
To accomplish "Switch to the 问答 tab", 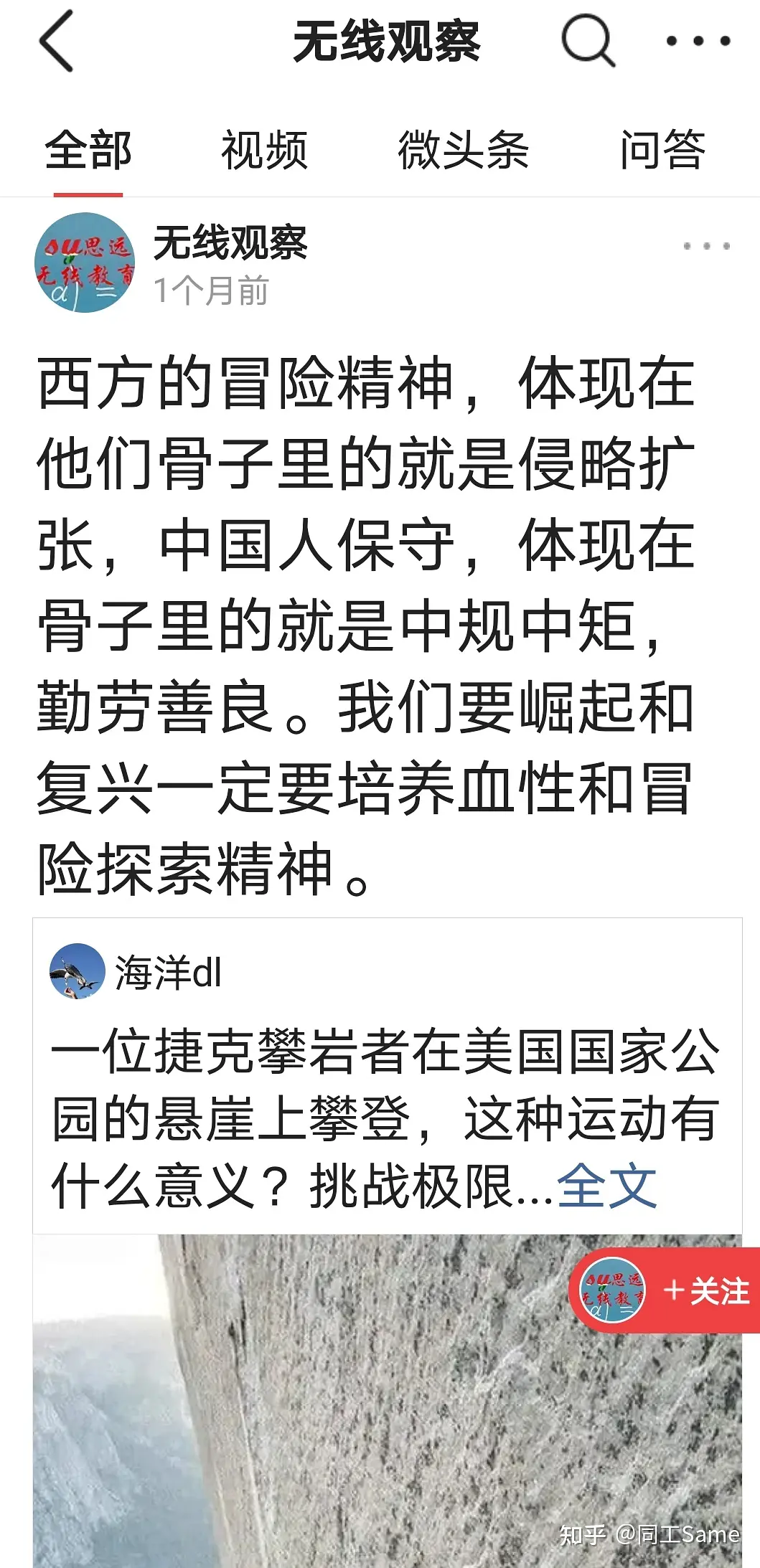I will (x=662, y=151).
